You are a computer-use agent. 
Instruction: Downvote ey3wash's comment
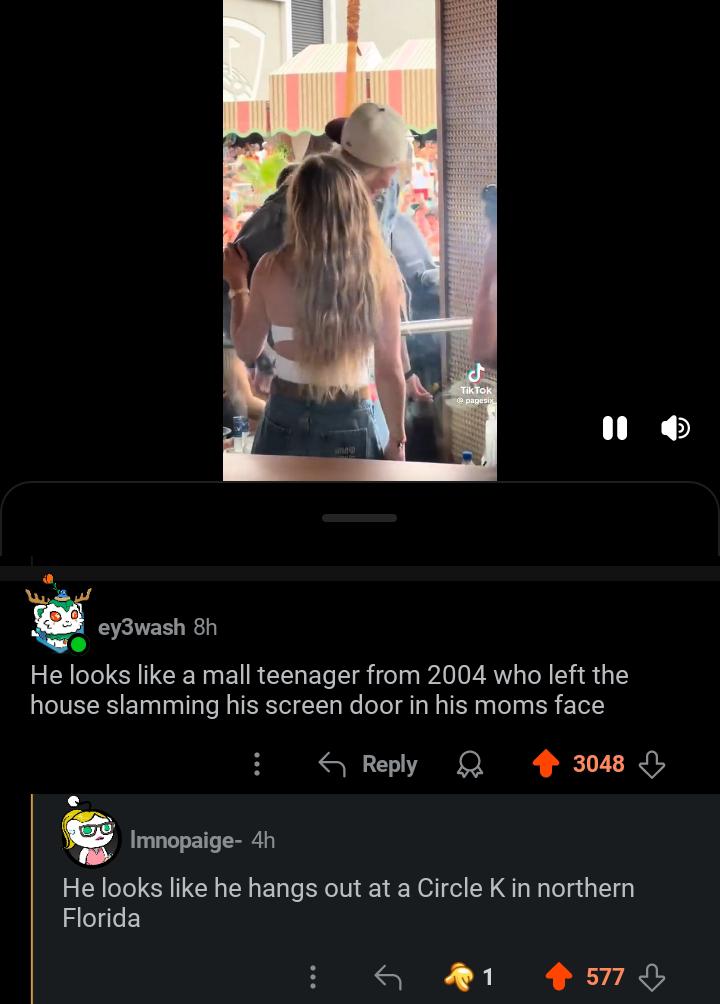pyautogui.click(x=652, y=764)
